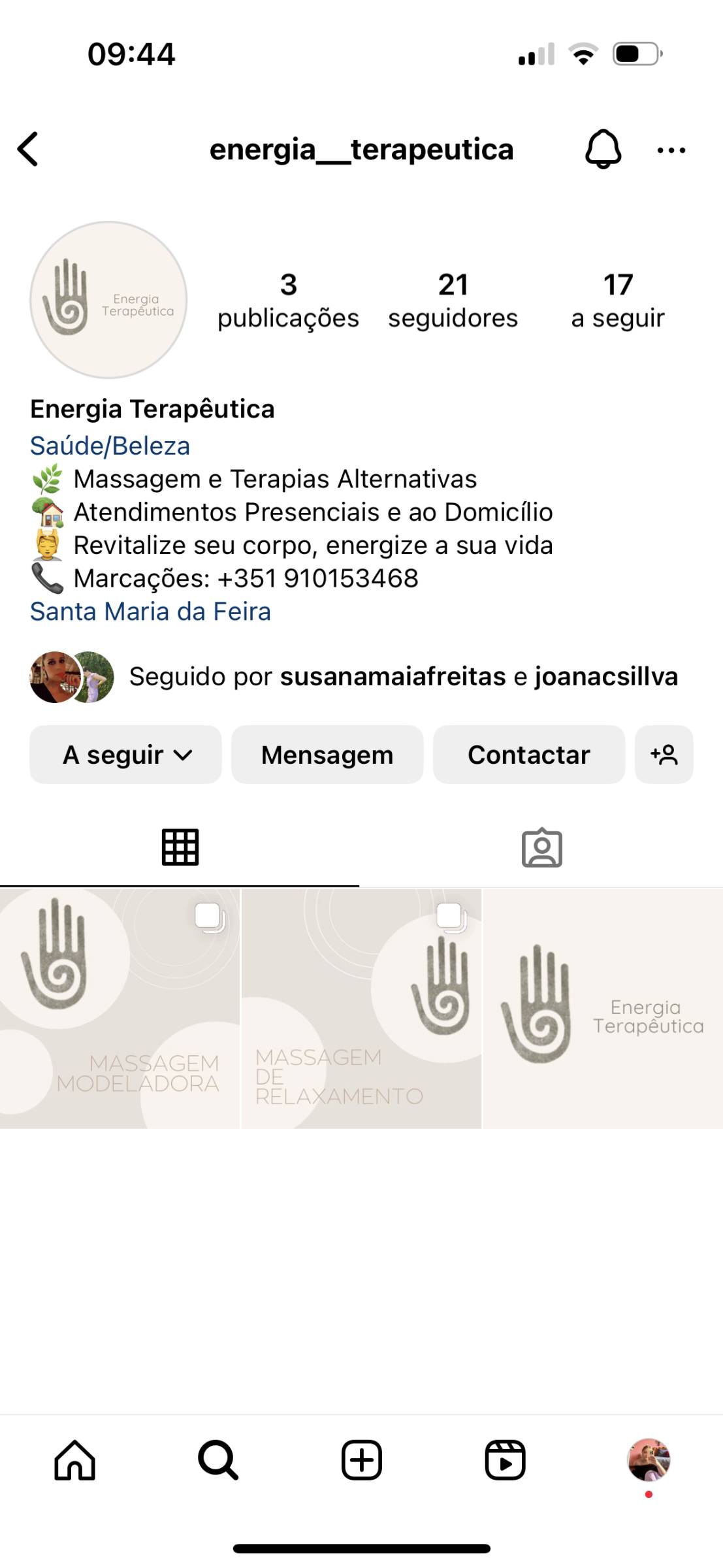The width and height of the screenshot is (723, 1568).
Task: Expand the A seguir dropdown button
Action: (x=125, y=755)
